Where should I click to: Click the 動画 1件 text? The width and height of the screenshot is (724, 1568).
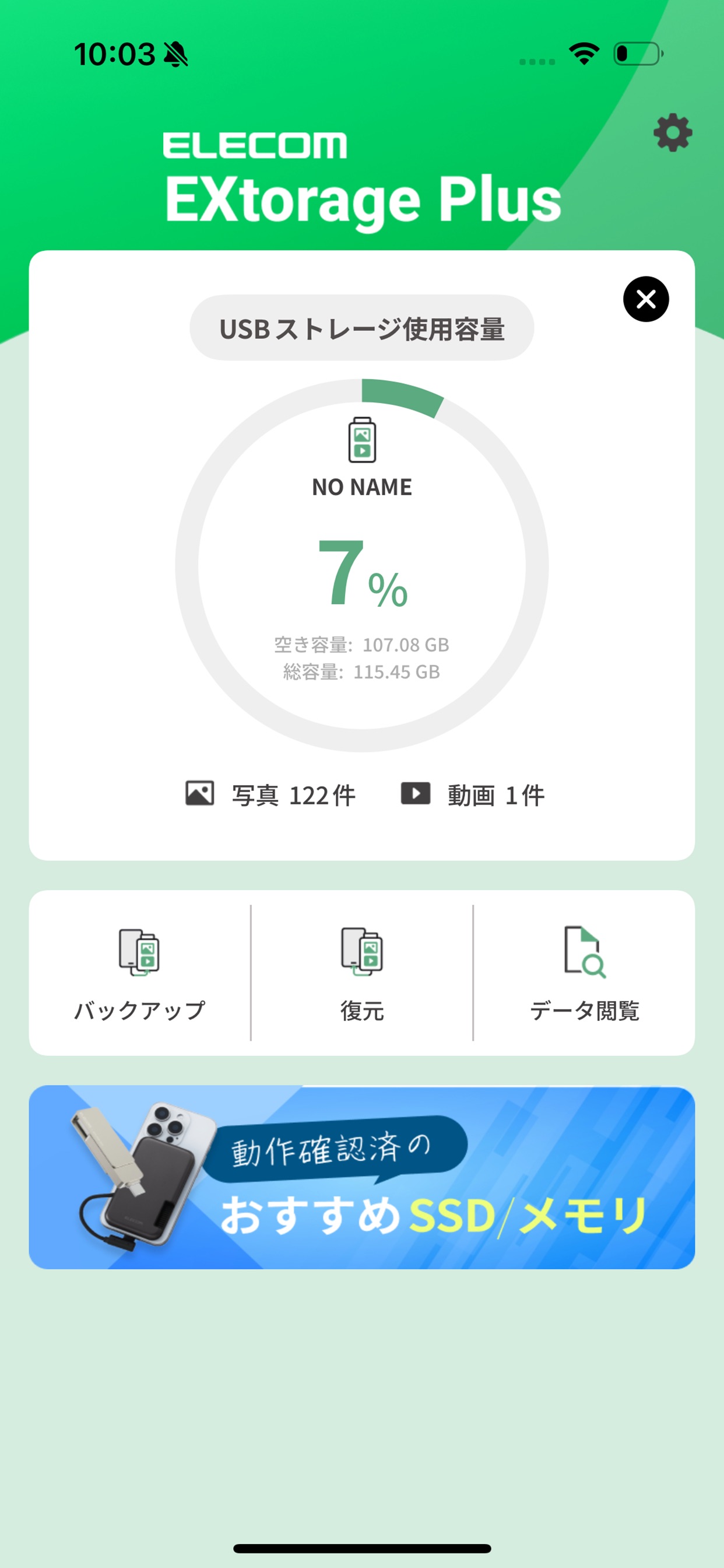coord(494,794)
